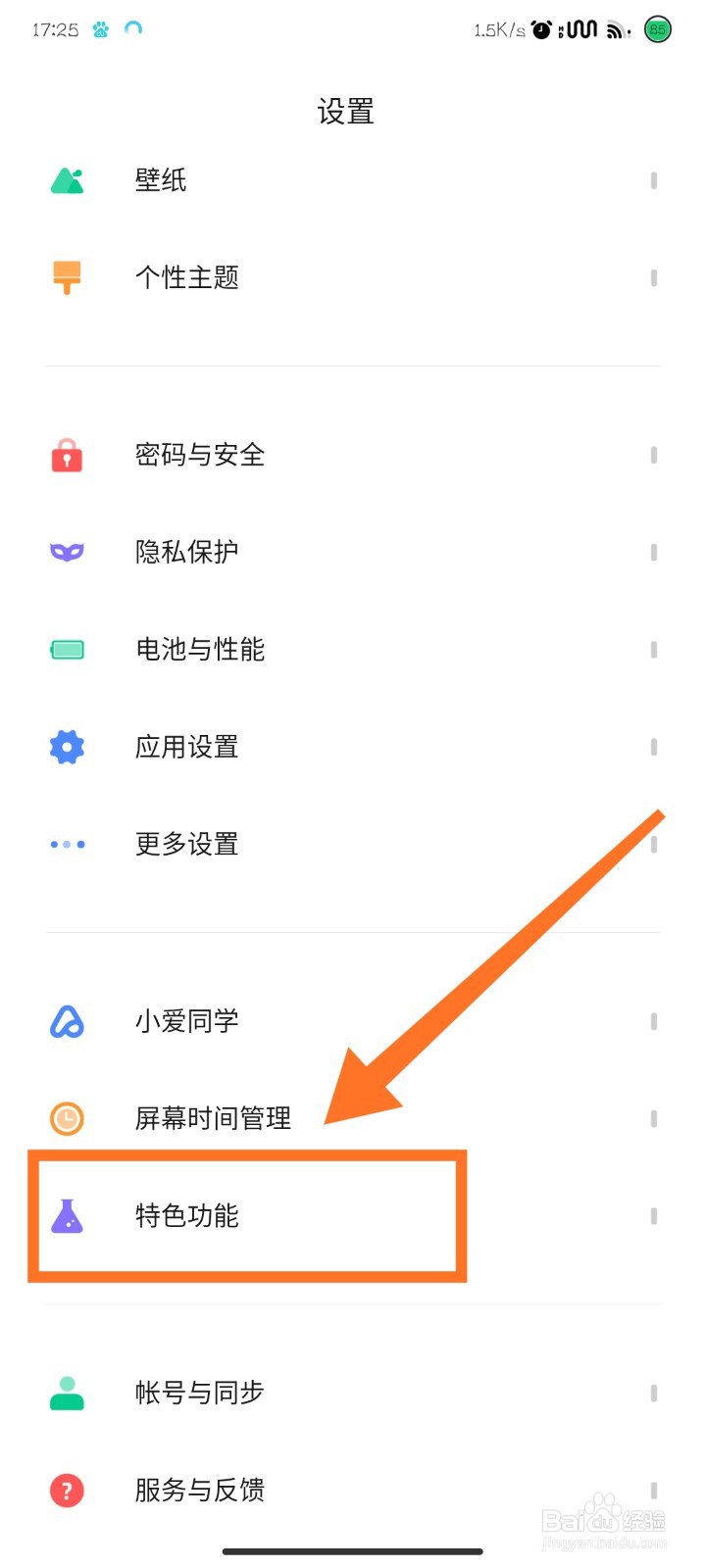Tap the battery percentage indicator in status bar

[x=657, y=29]
